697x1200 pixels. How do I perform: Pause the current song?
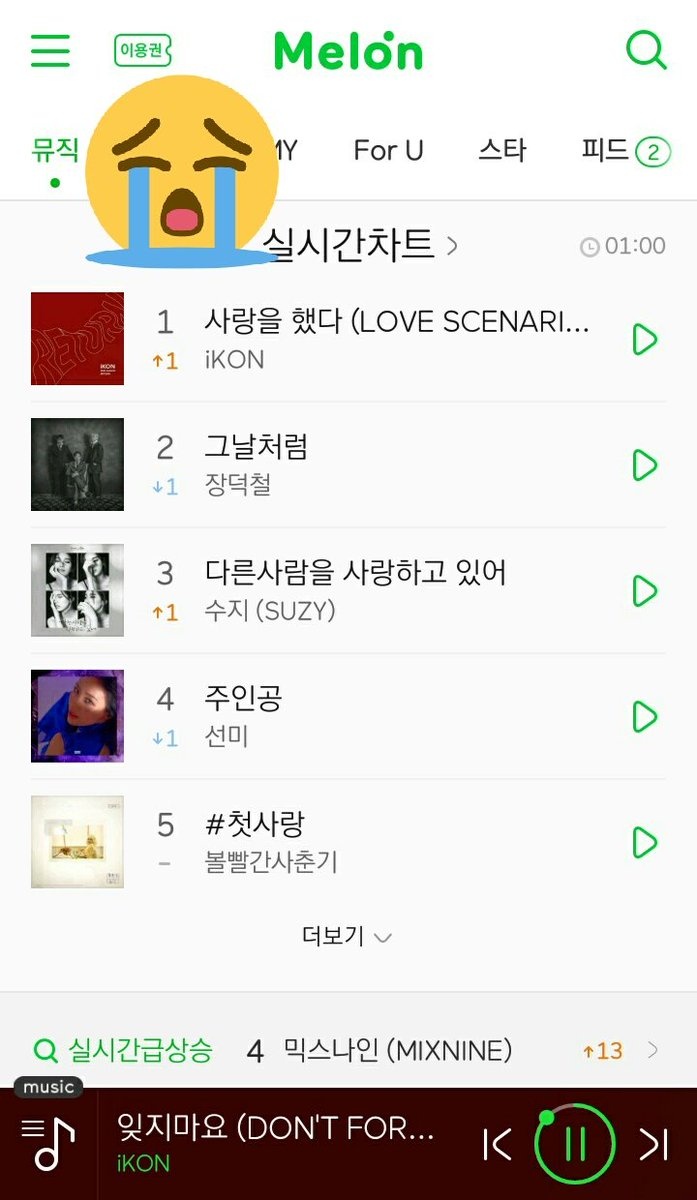pos(575,1144)
